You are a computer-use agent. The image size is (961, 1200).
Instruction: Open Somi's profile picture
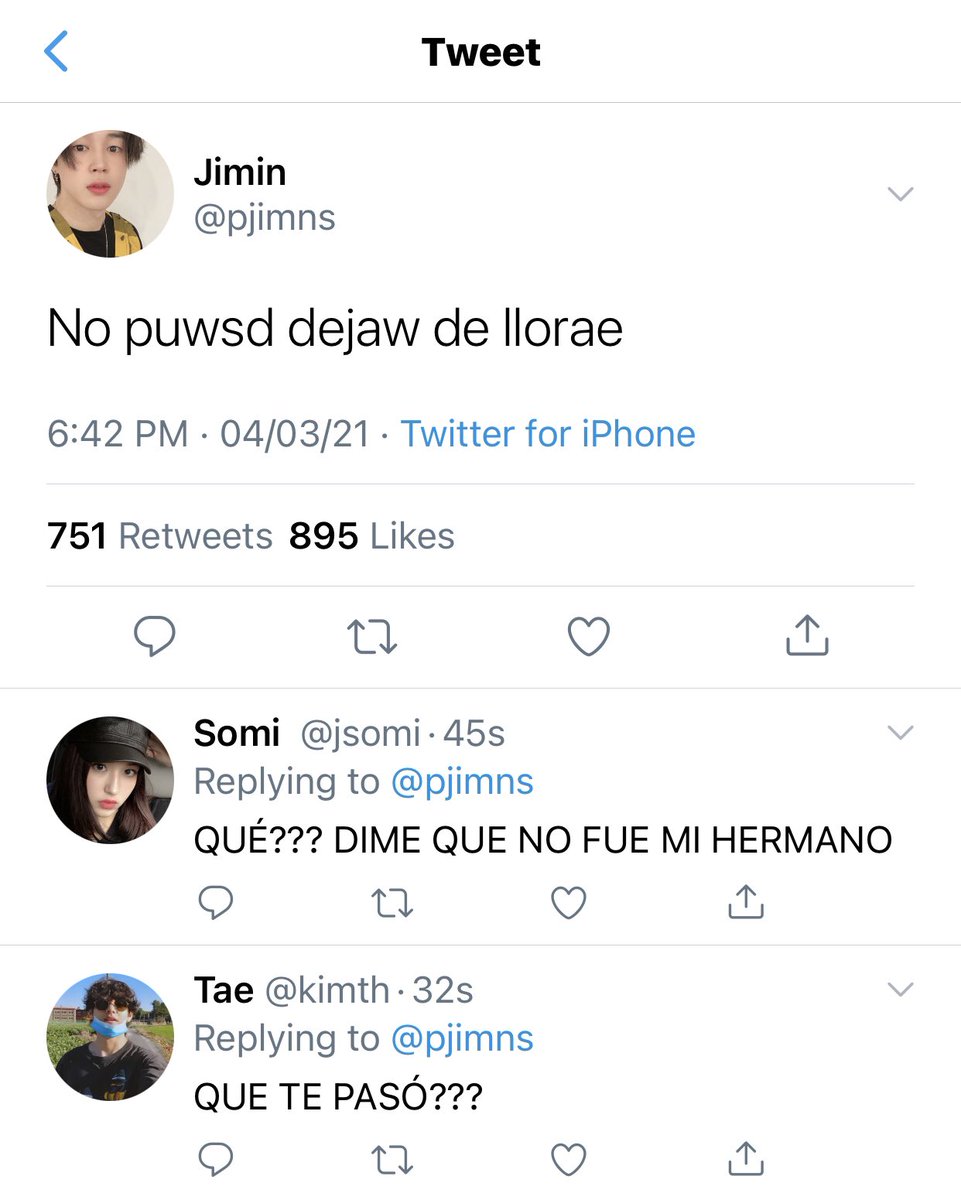[110, 779]
